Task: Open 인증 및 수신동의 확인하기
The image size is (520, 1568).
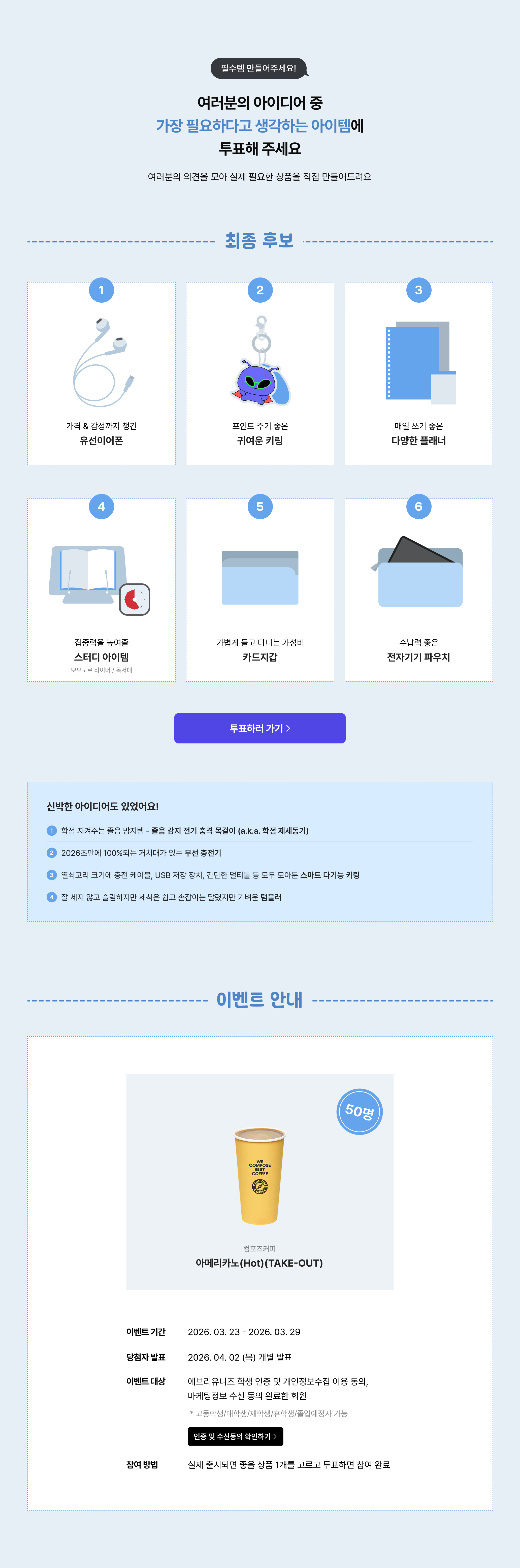Action: [x=235, y=1436]
